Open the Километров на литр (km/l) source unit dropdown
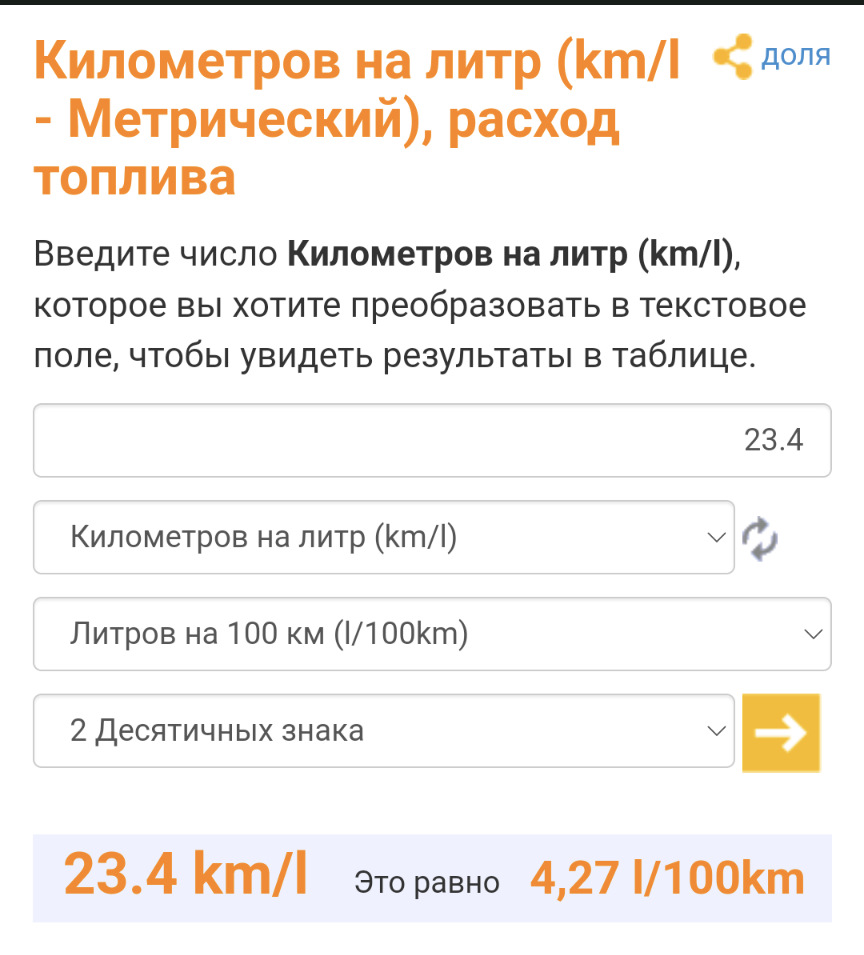Viewport: 864px width, 955px height. click(x=384, y=538)
